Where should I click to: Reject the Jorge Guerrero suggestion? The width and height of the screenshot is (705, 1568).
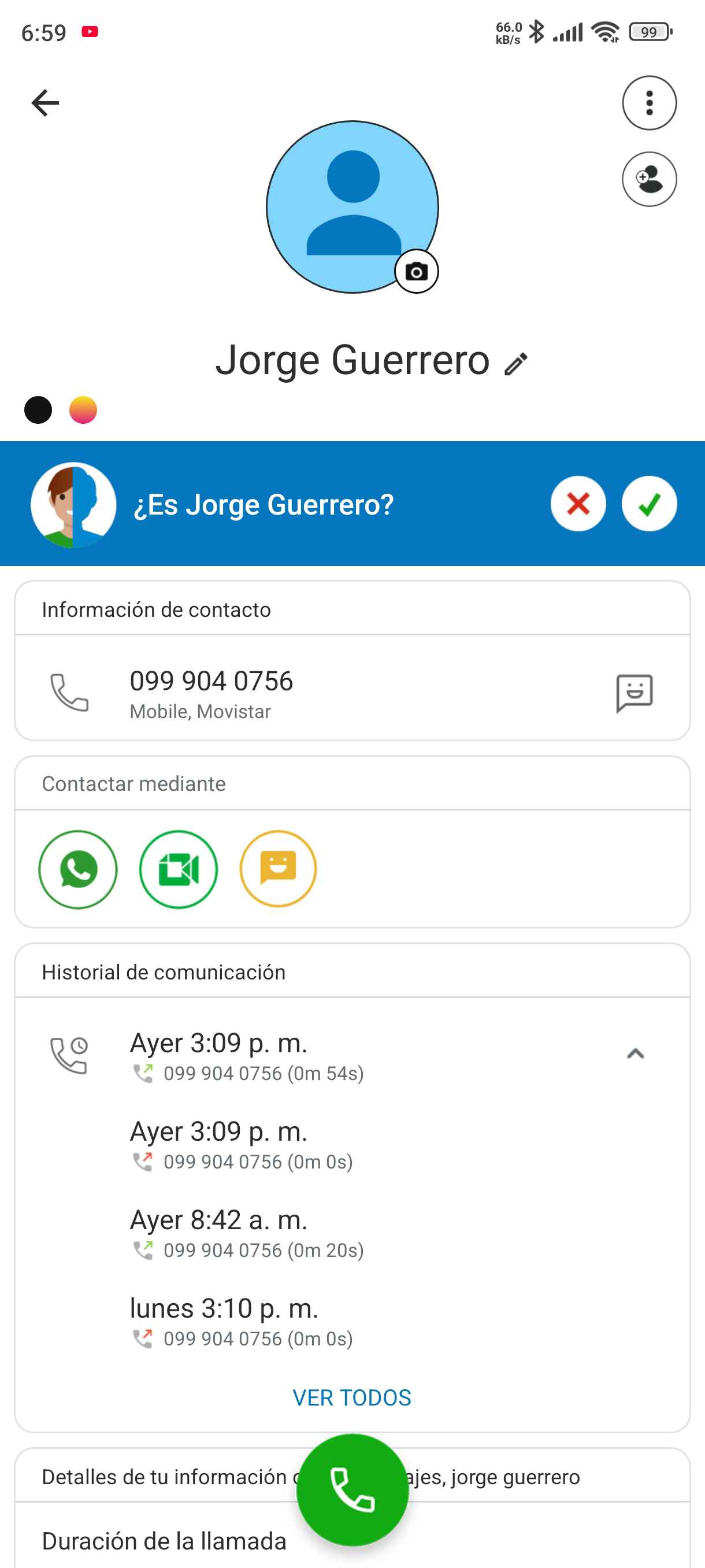[578, 504]
